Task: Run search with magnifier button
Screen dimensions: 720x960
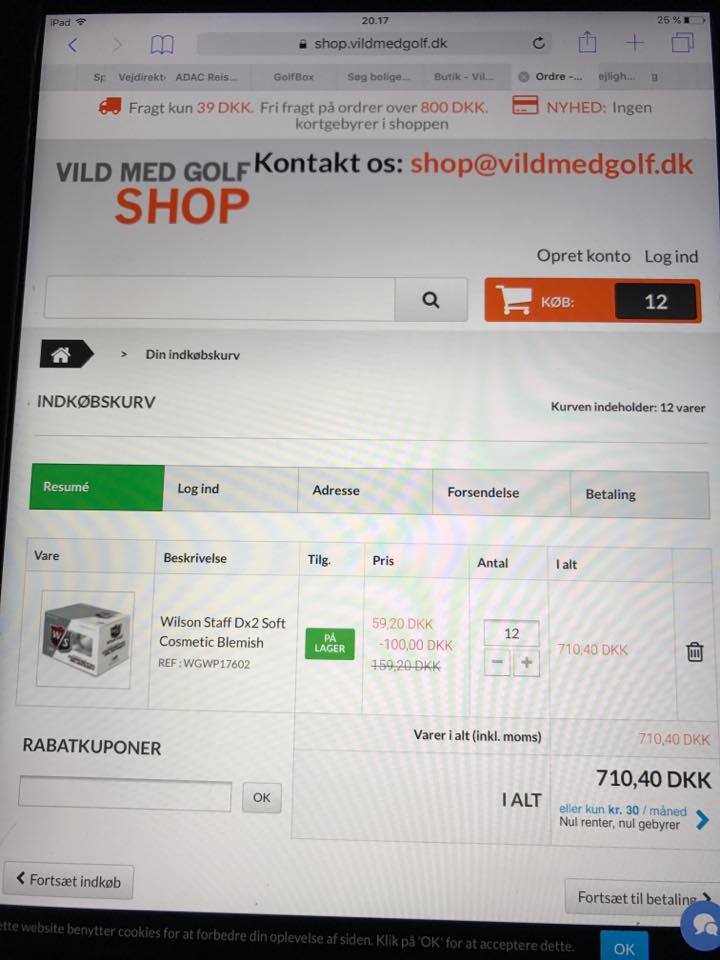Action: pos(431,300)
